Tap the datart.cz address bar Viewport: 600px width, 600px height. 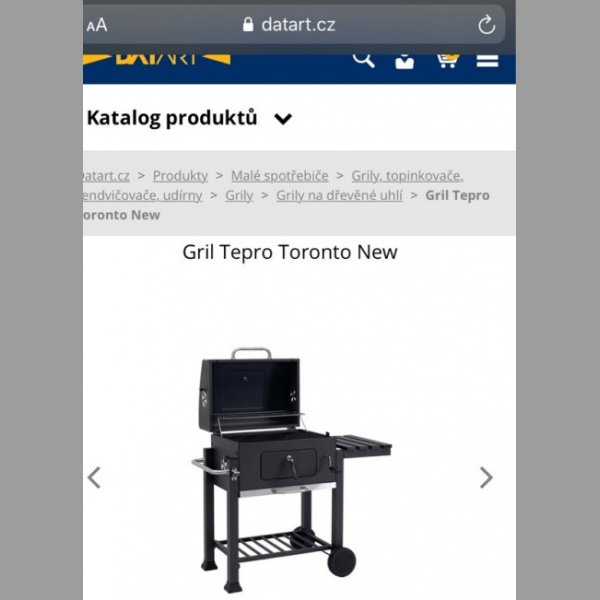tap(289, 25)
